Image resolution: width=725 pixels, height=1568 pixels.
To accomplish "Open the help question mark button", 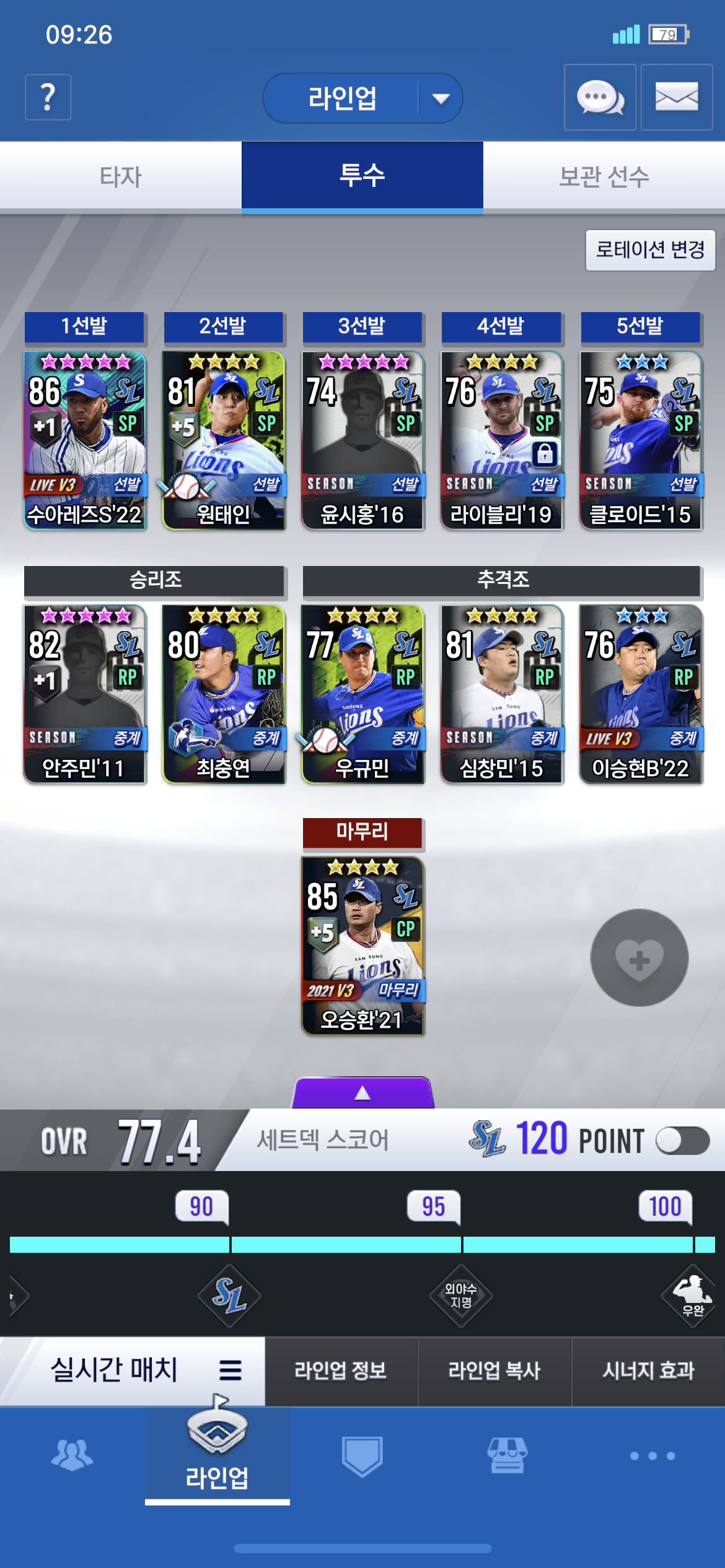I will [x=48, y=97].
